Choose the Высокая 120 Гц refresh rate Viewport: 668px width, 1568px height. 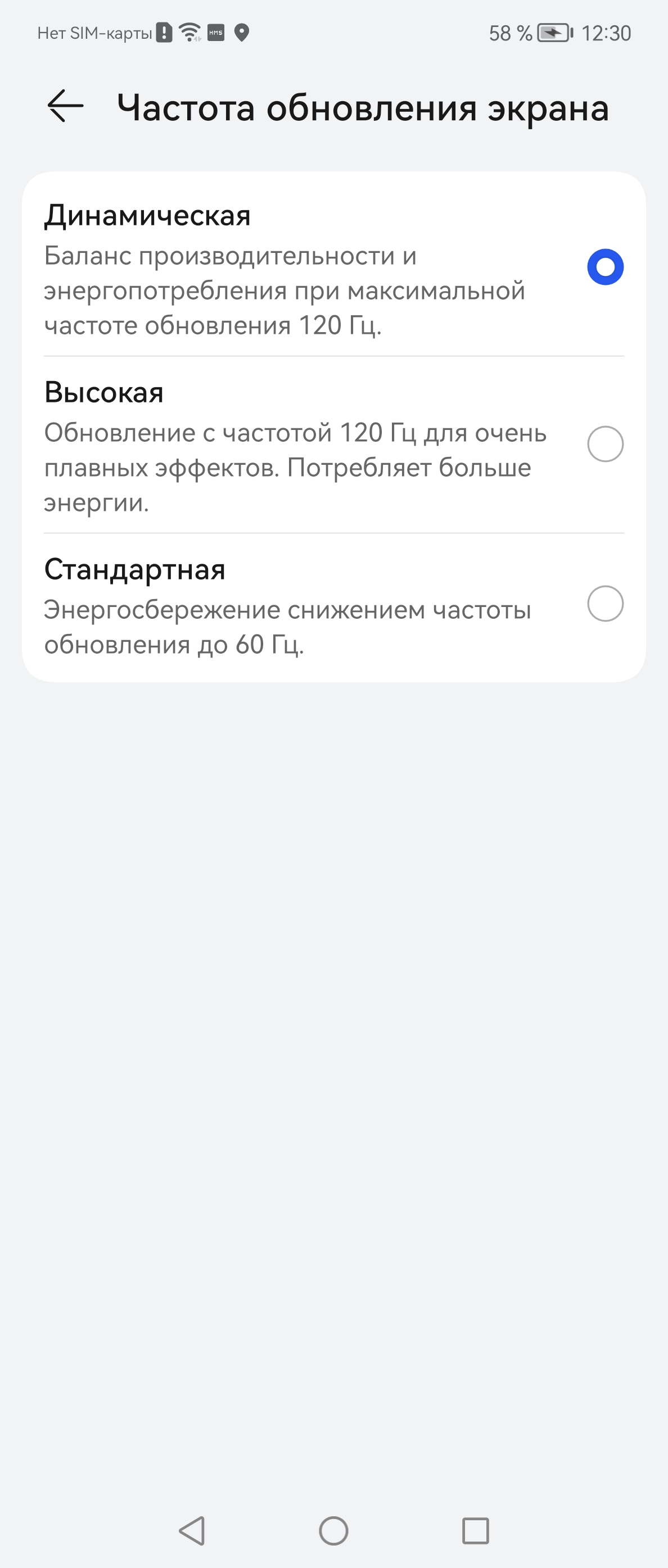coord(604,444)
